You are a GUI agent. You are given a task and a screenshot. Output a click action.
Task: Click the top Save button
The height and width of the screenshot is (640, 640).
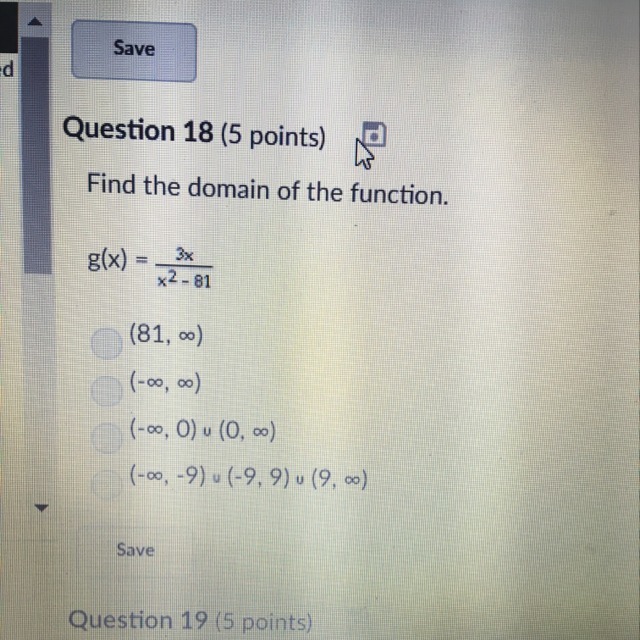click(x=134, y=52)
